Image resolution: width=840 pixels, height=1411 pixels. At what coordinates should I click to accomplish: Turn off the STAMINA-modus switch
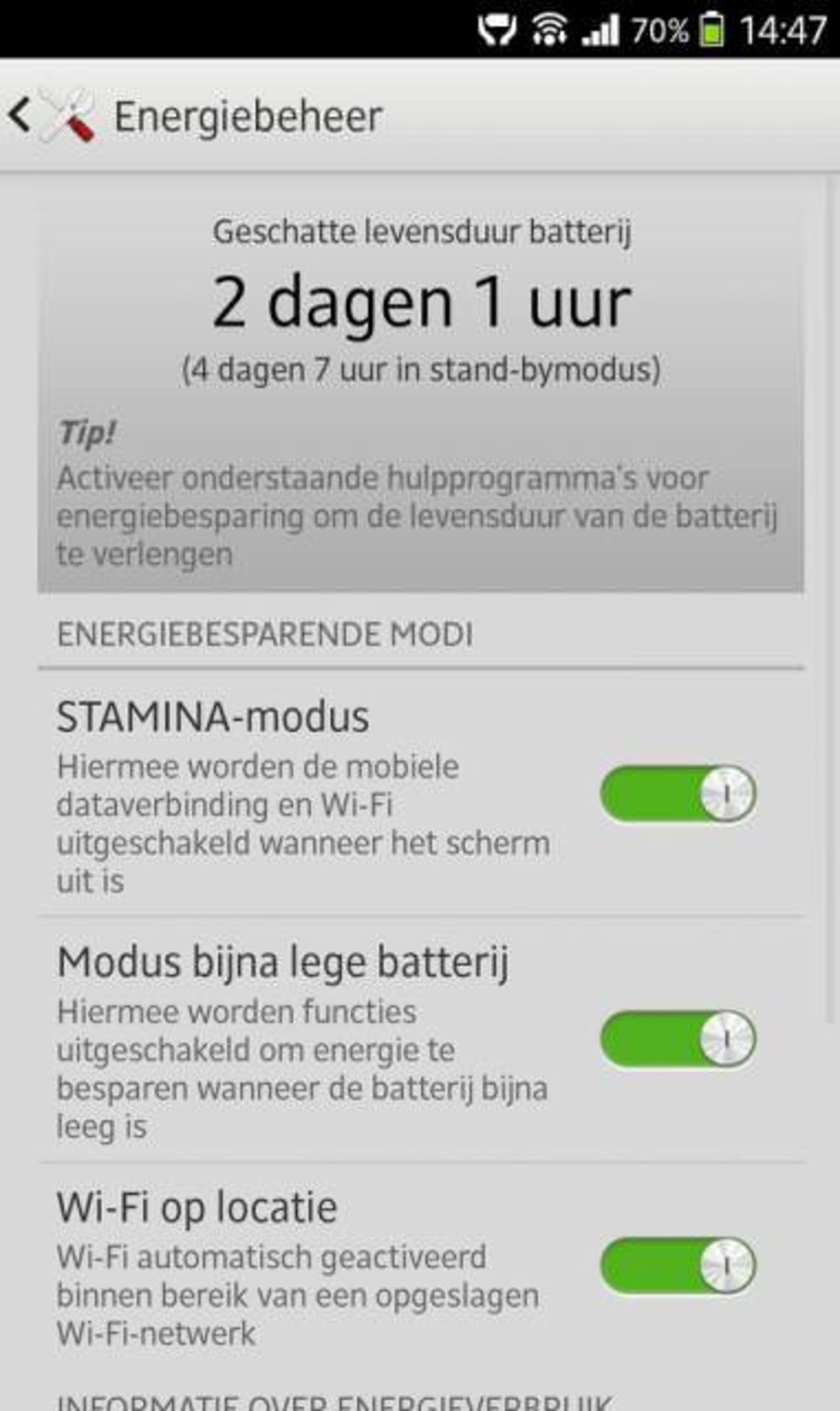(x=678, y=794)
